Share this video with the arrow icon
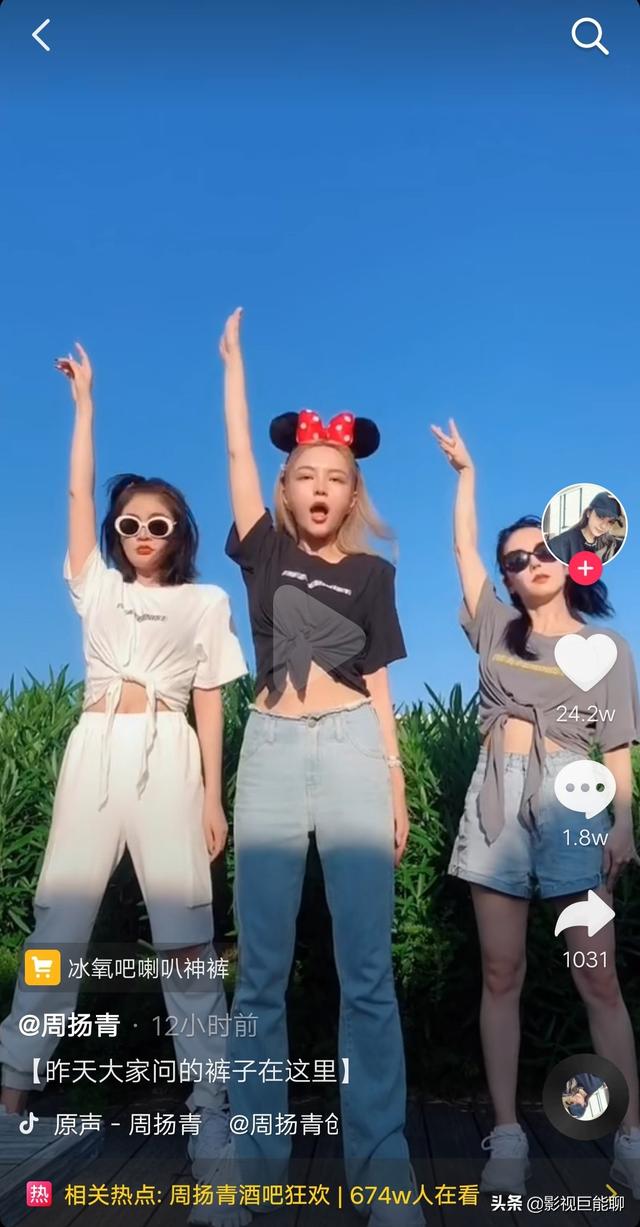 (585, 913)
